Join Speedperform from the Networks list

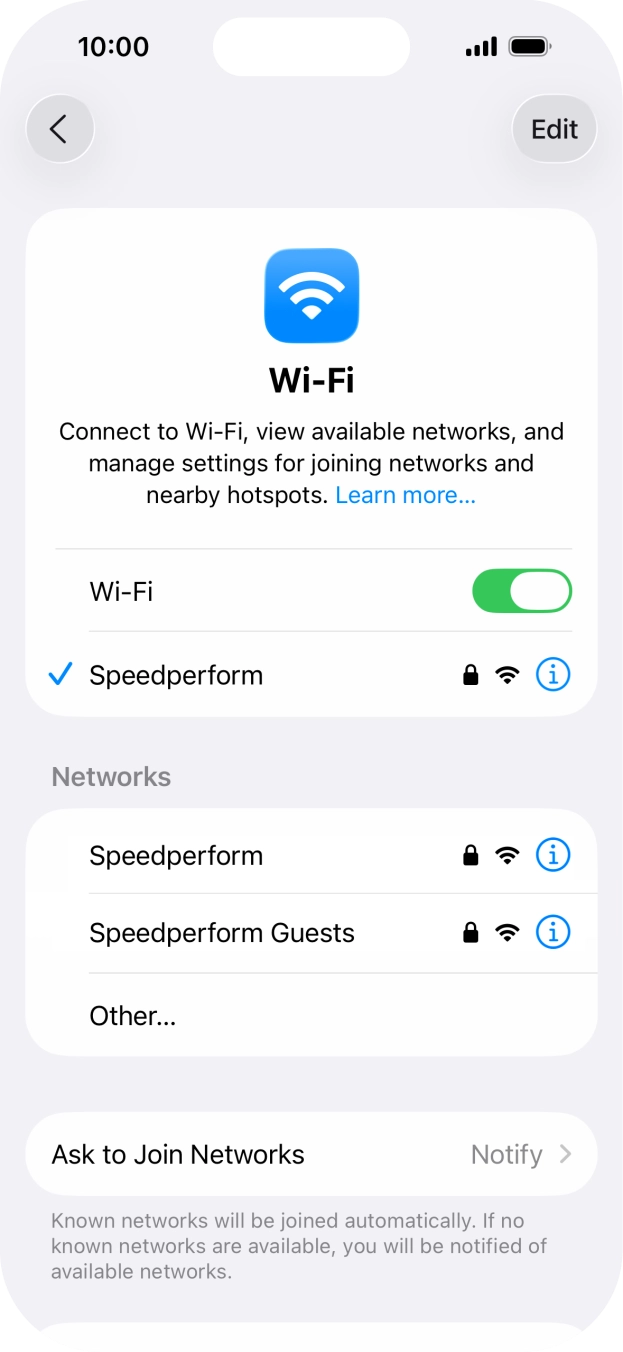(x=176, y=855)
